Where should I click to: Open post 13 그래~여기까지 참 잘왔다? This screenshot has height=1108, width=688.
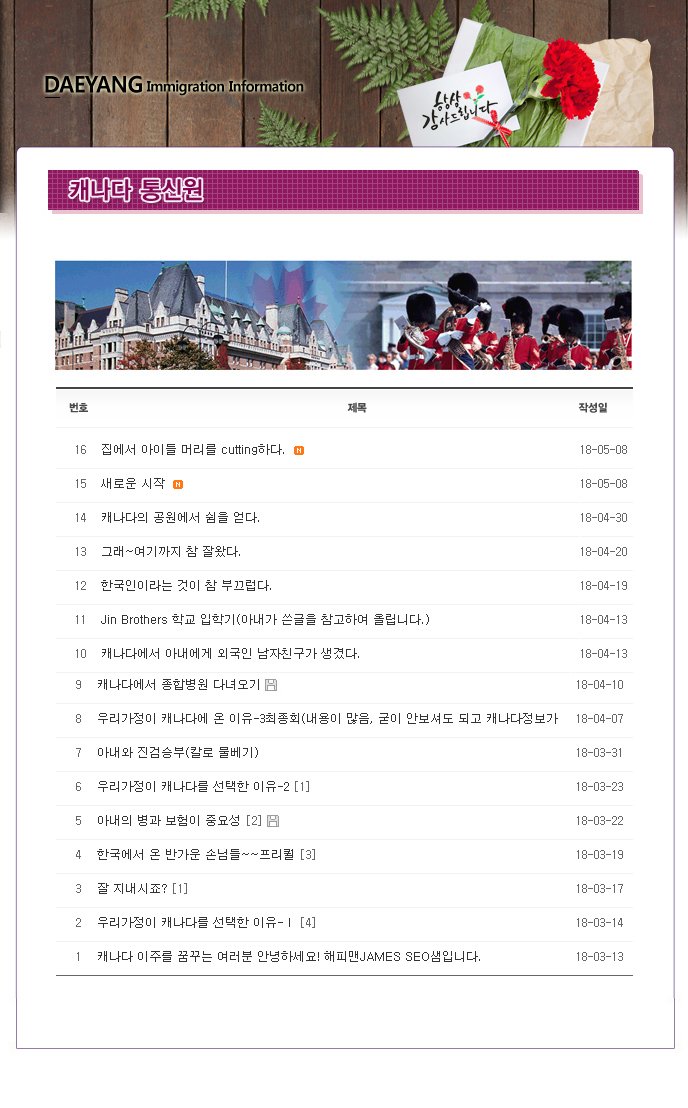pos(170,552)
